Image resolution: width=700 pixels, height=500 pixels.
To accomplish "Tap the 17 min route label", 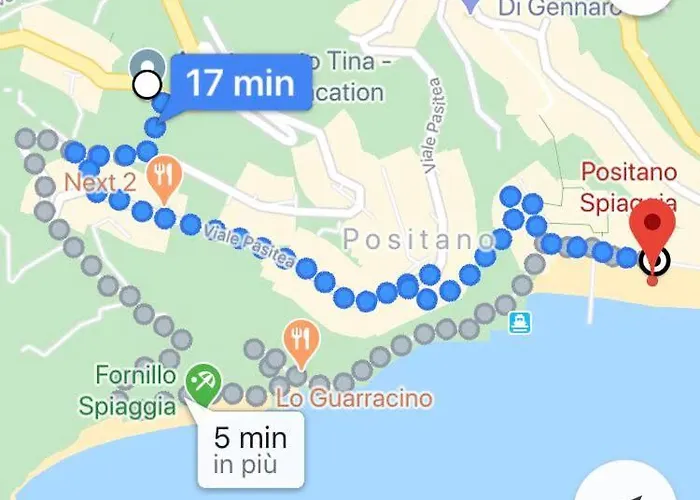I will [240, 83].
